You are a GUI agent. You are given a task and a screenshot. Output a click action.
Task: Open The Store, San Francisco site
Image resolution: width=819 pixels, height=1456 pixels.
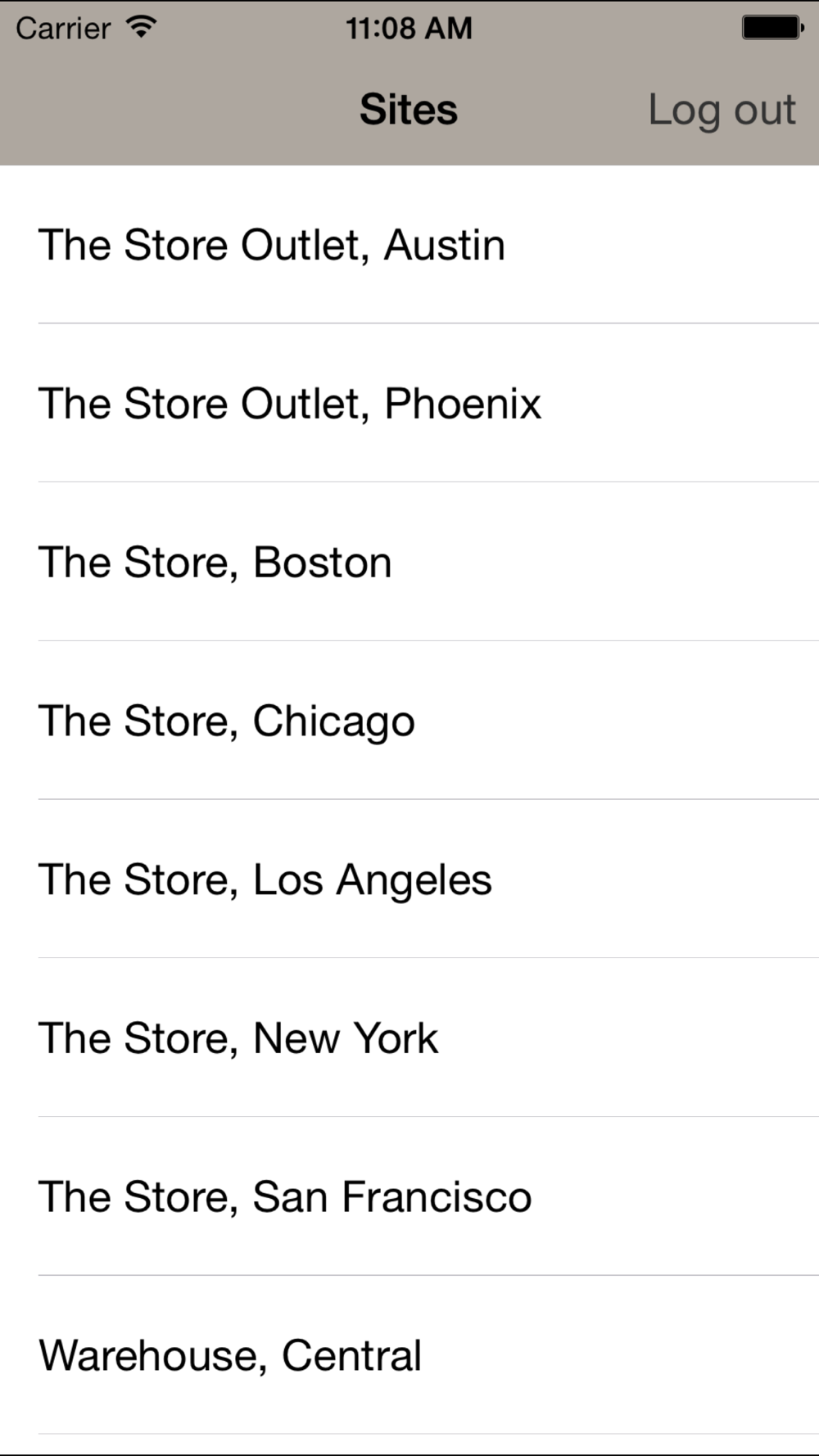tap(409, 1196)
